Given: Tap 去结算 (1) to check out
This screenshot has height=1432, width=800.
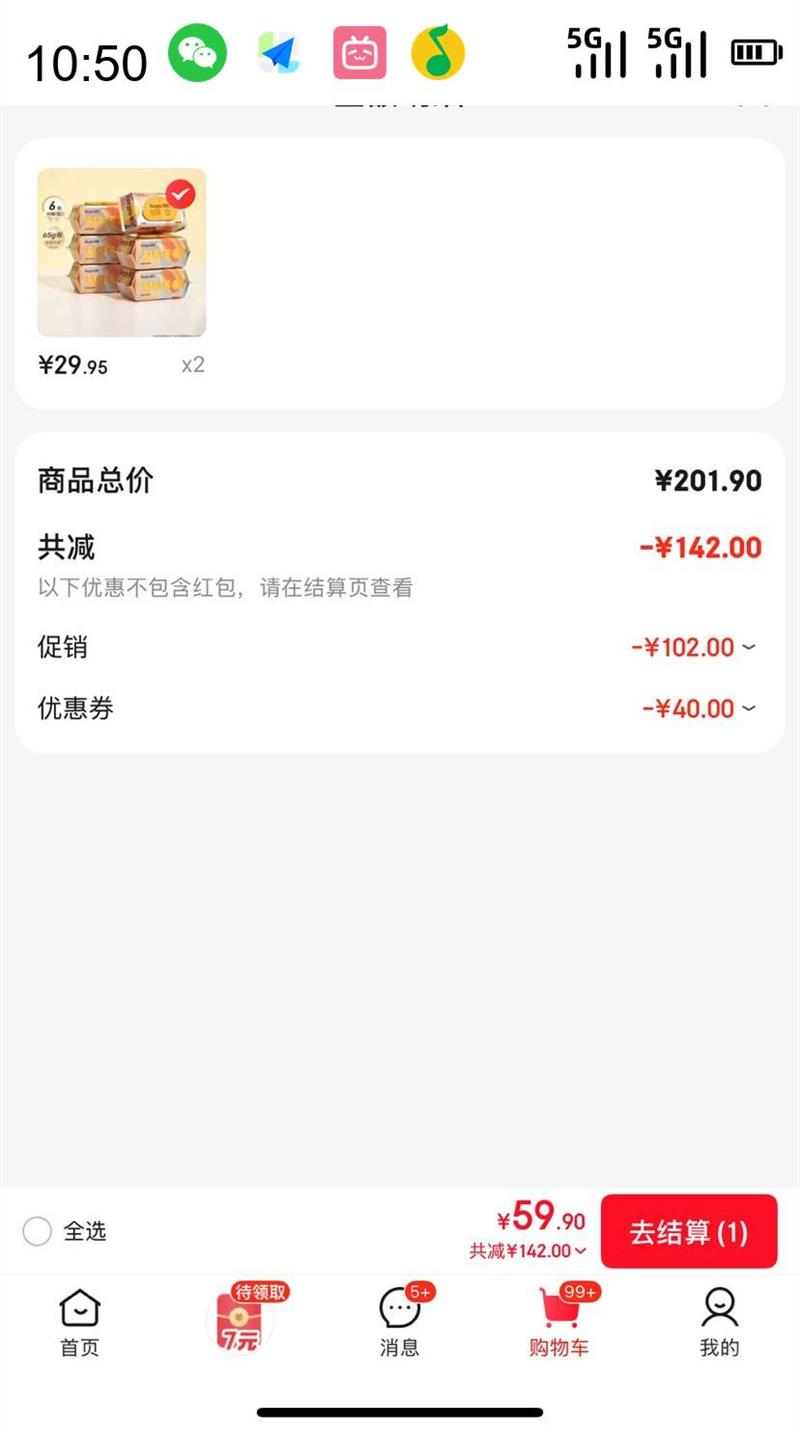Looking at the screenshot, I should point(688,1231).
